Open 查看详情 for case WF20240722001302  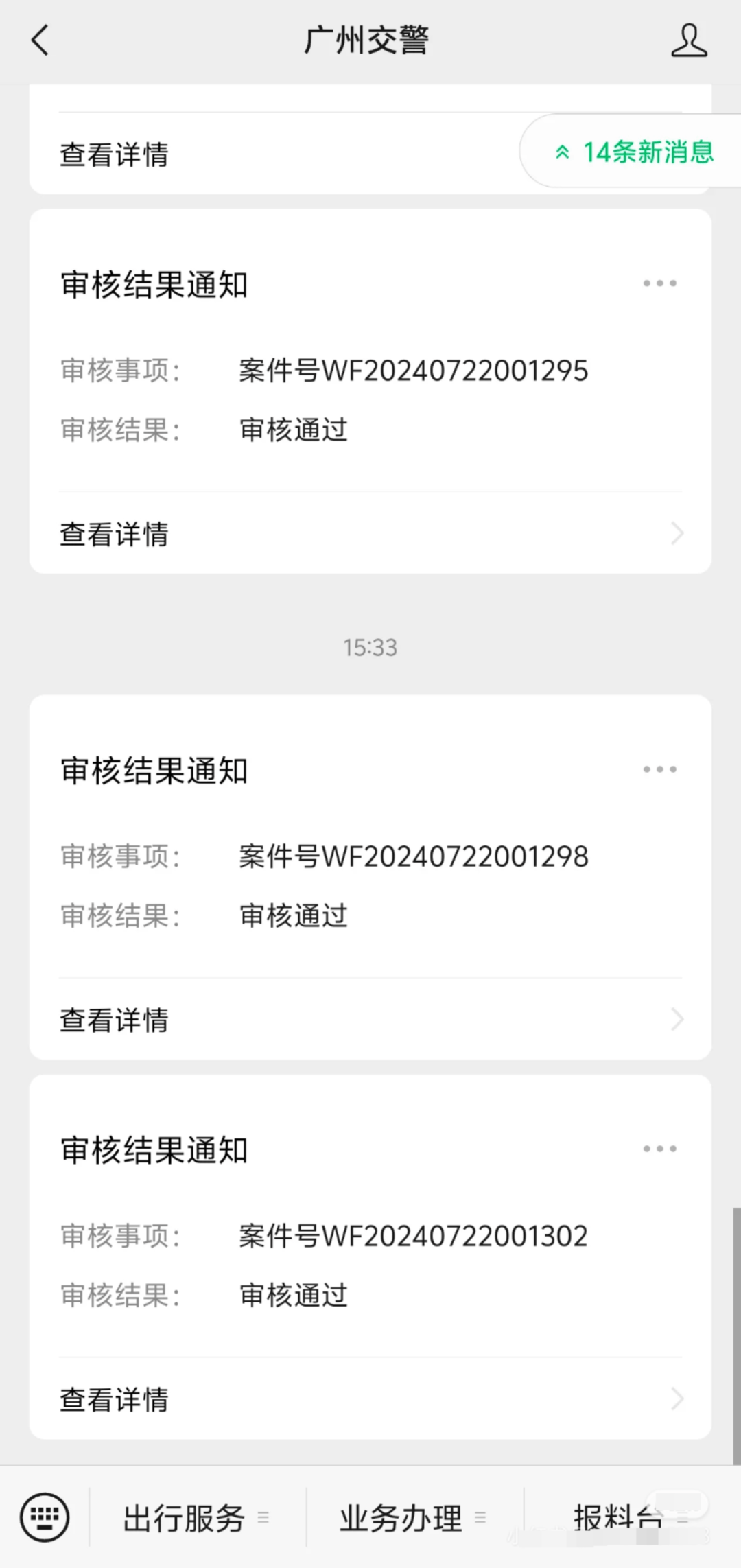[114, 1399]
